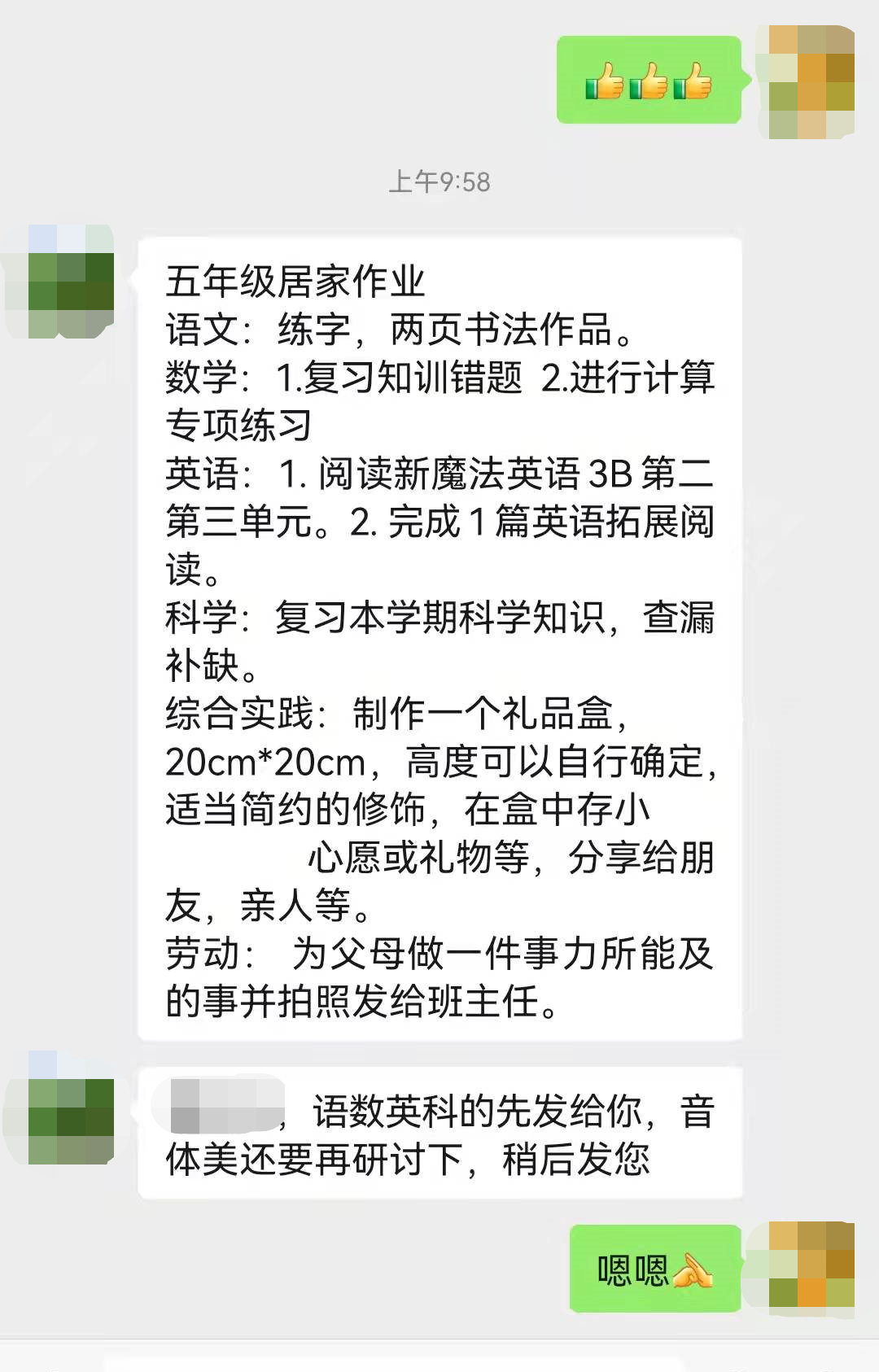The width and height of the screenshot is (879, 1372).
Task: Open sender's avatar beside 五年级居家作业 message
Action: [70, 282]
